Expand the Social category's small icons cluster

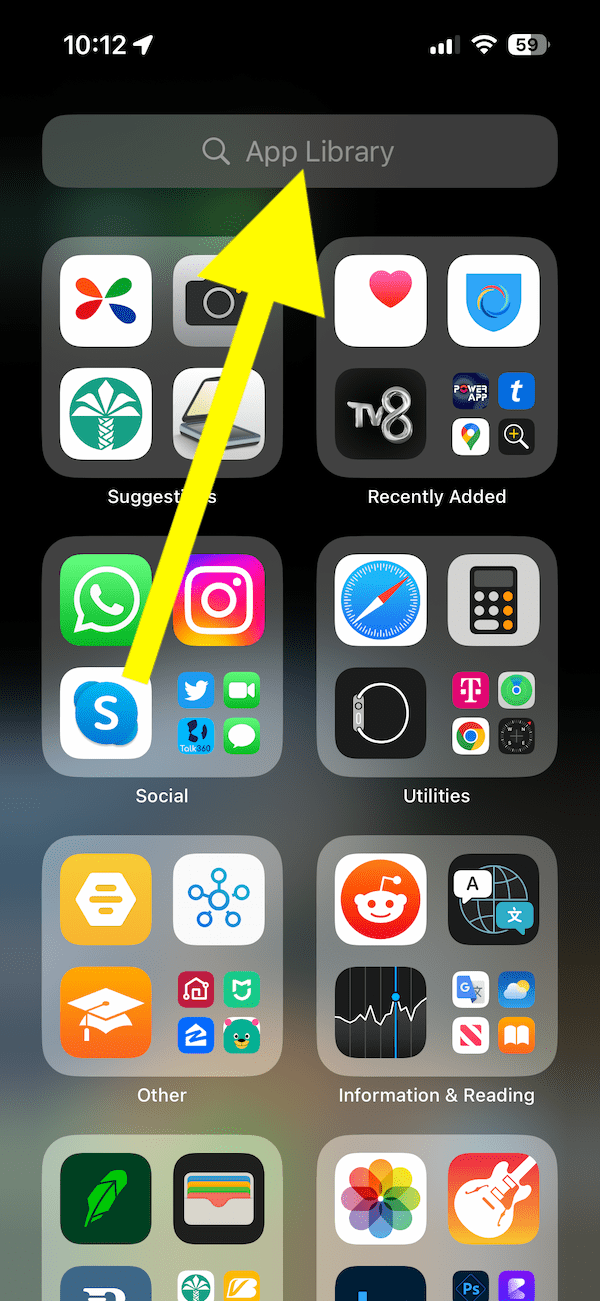218,713
